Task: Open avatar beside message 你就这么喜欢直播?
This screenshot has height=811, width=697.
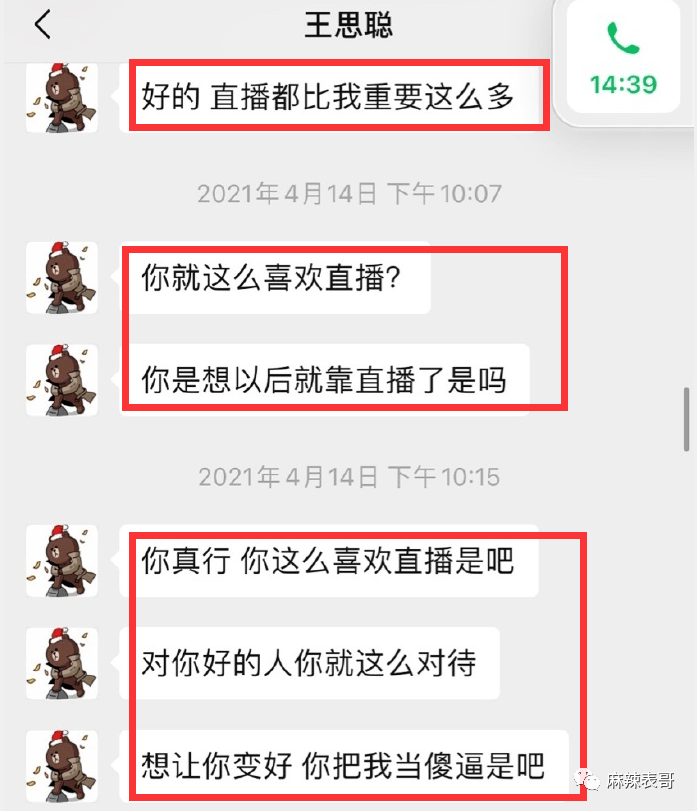Action: tap(62, 278)
